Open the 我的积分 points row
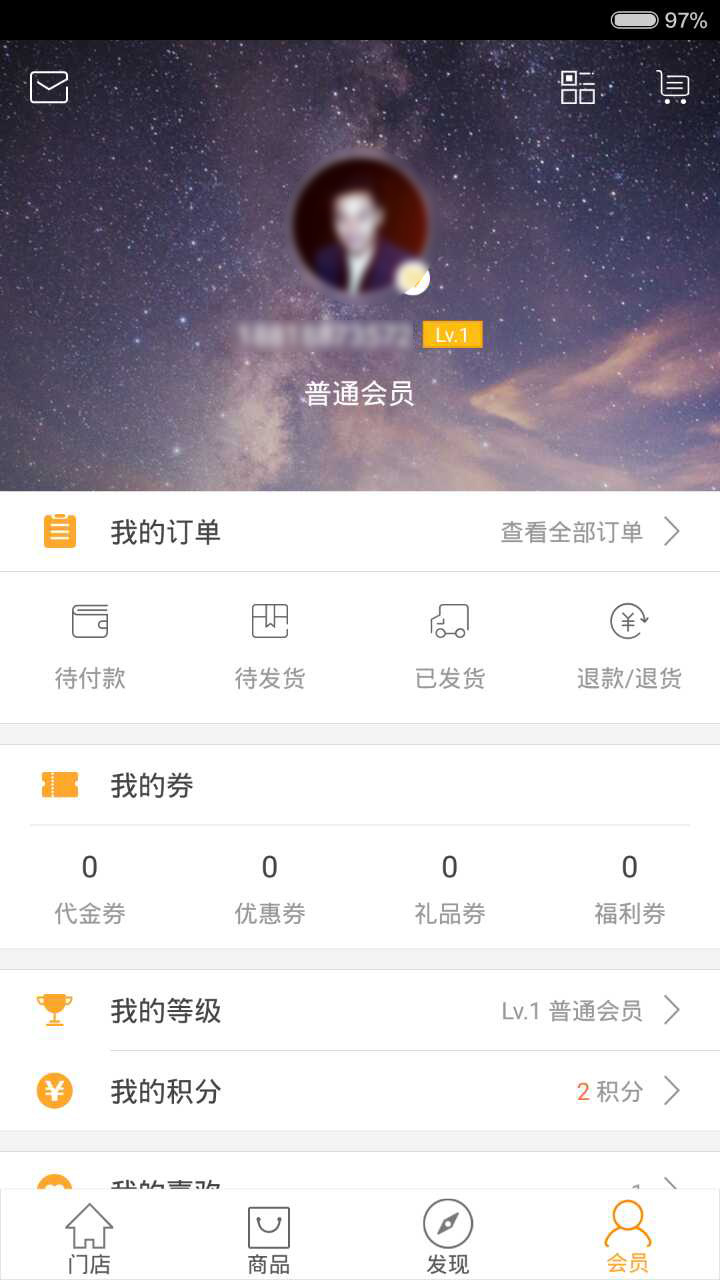 click(x=360, y=1091)
